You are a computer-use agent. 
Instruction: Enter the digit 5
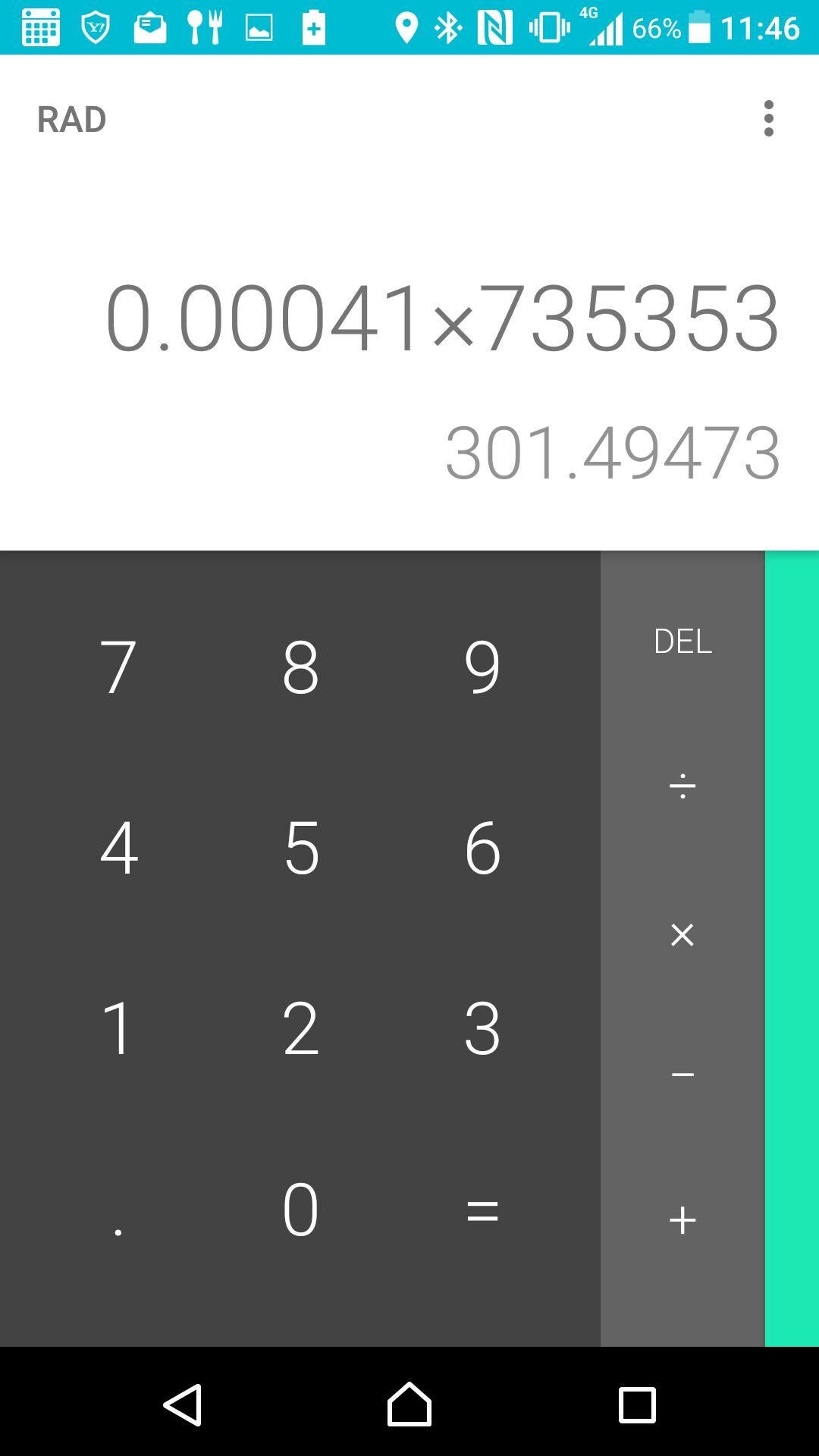pyautogui.click(x=300, y=848)
